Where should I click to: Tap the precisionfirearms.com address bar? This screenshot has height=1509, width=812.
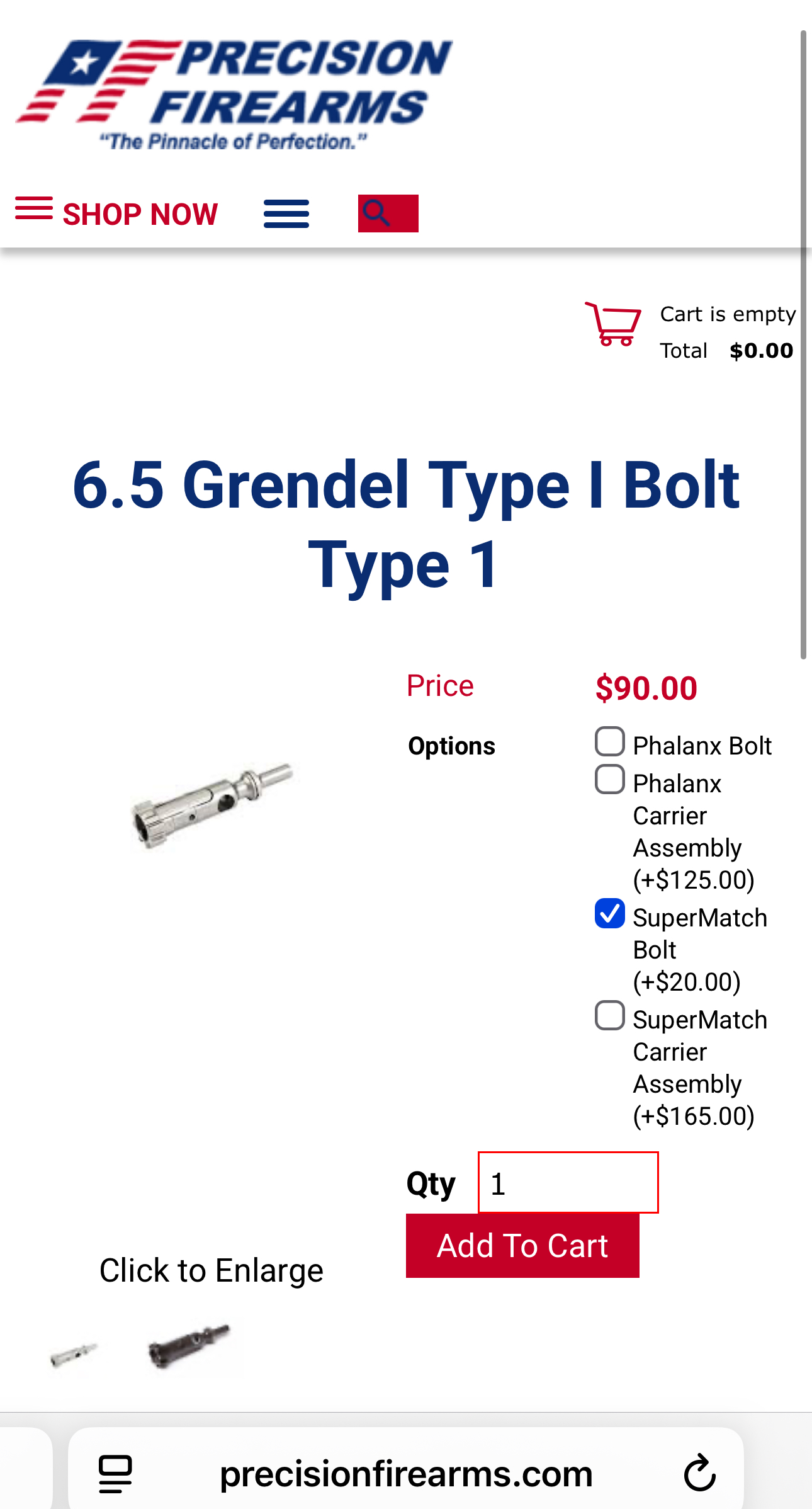click(406, 1474)
